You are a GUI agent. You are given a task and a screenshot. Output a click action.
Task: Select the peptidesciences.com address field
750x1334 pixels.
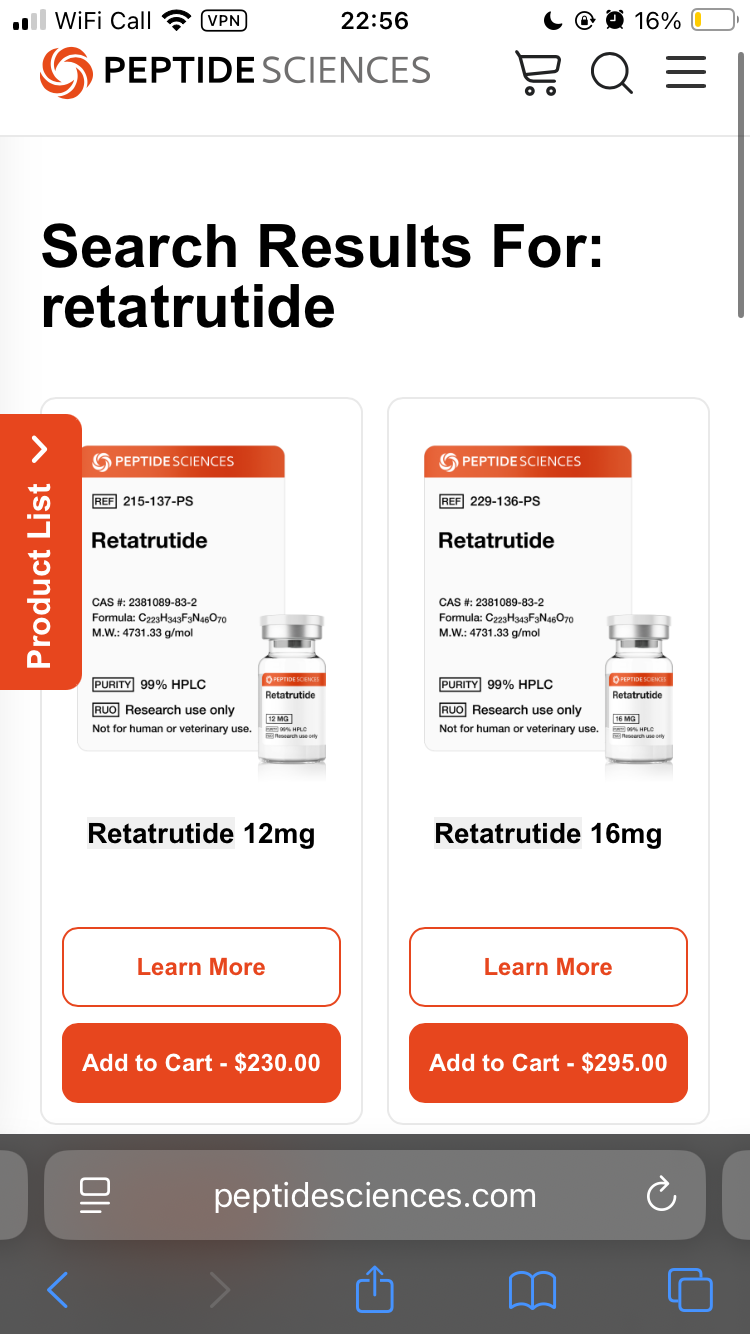point(375,1196)
